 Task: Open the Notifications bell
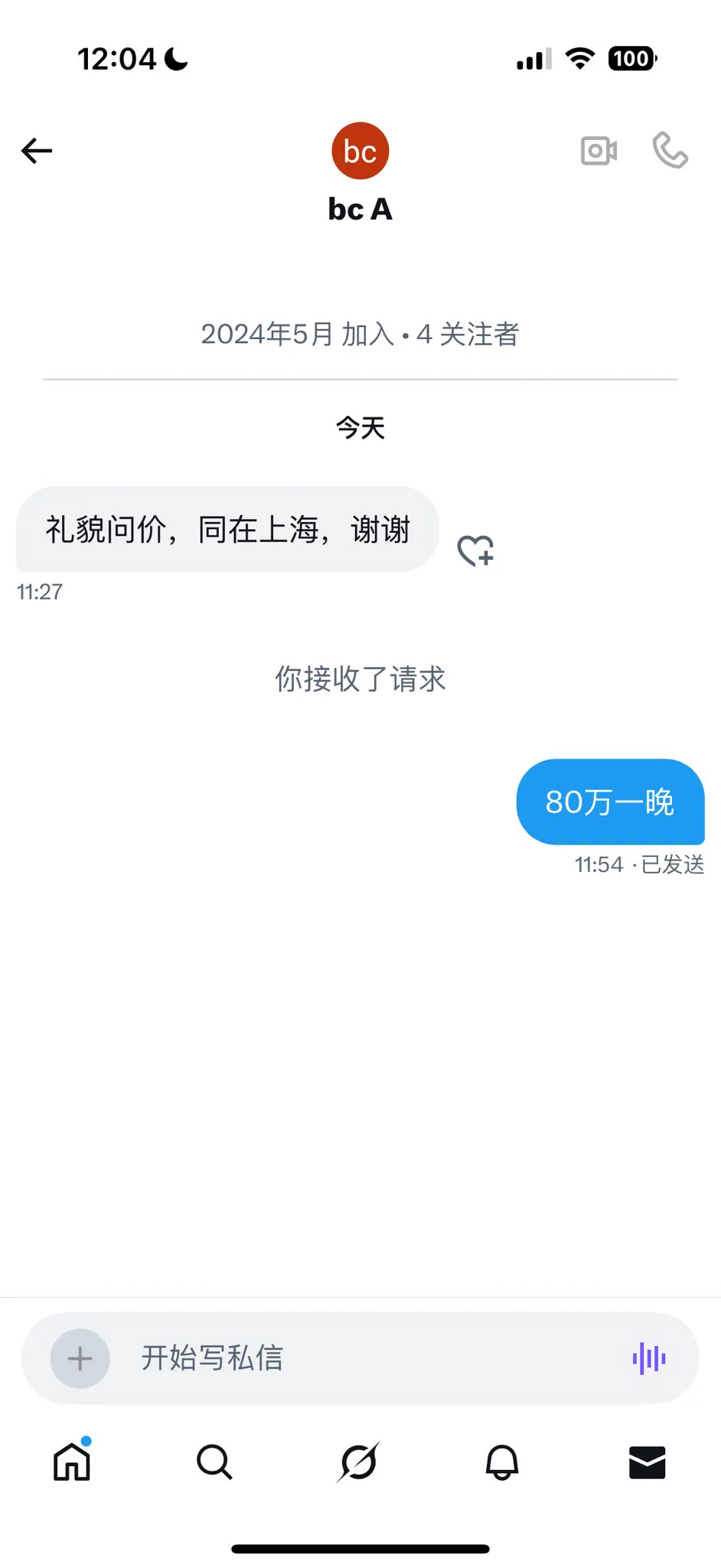[x=502, y=1462]
